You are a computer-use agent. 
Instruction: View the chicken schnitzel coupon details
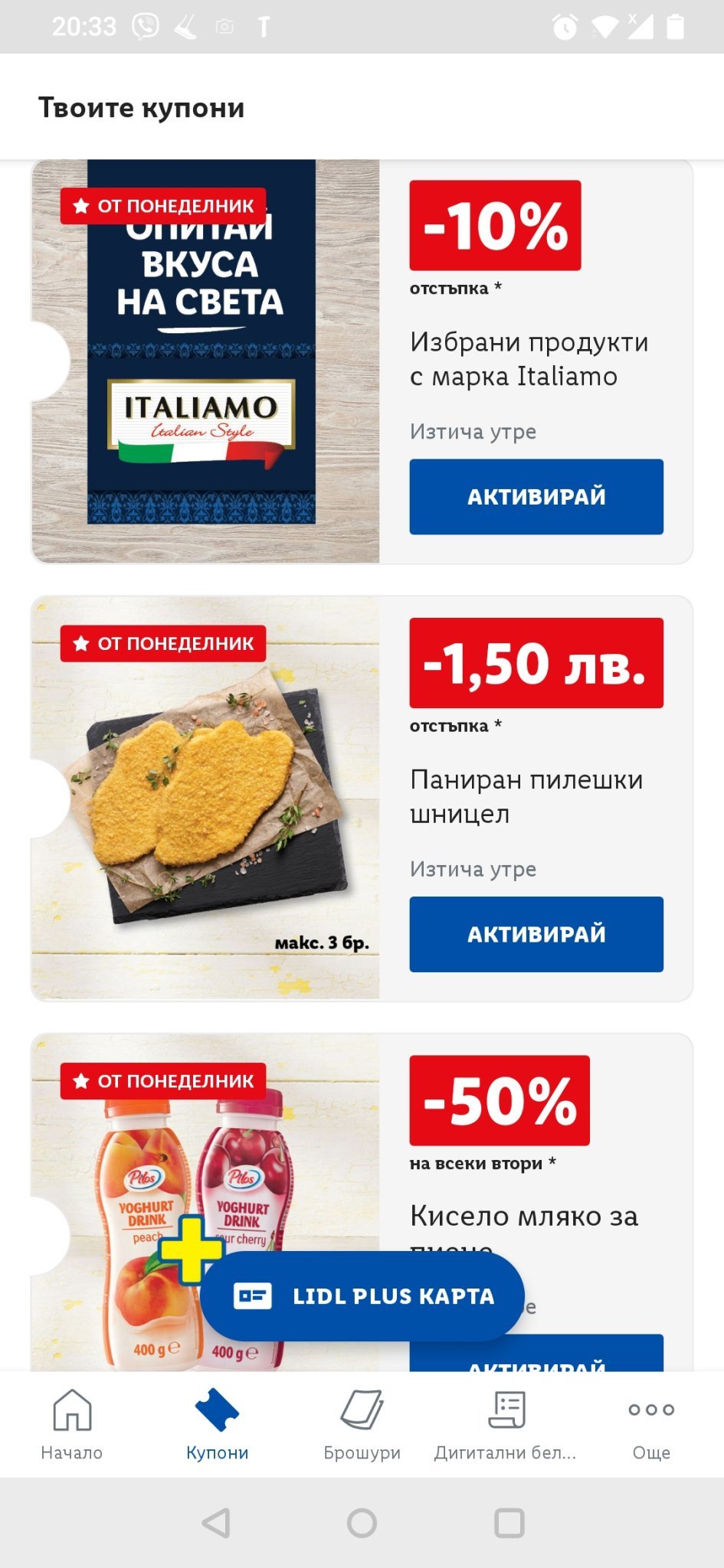pyautogui.click(x=205, y=798)
